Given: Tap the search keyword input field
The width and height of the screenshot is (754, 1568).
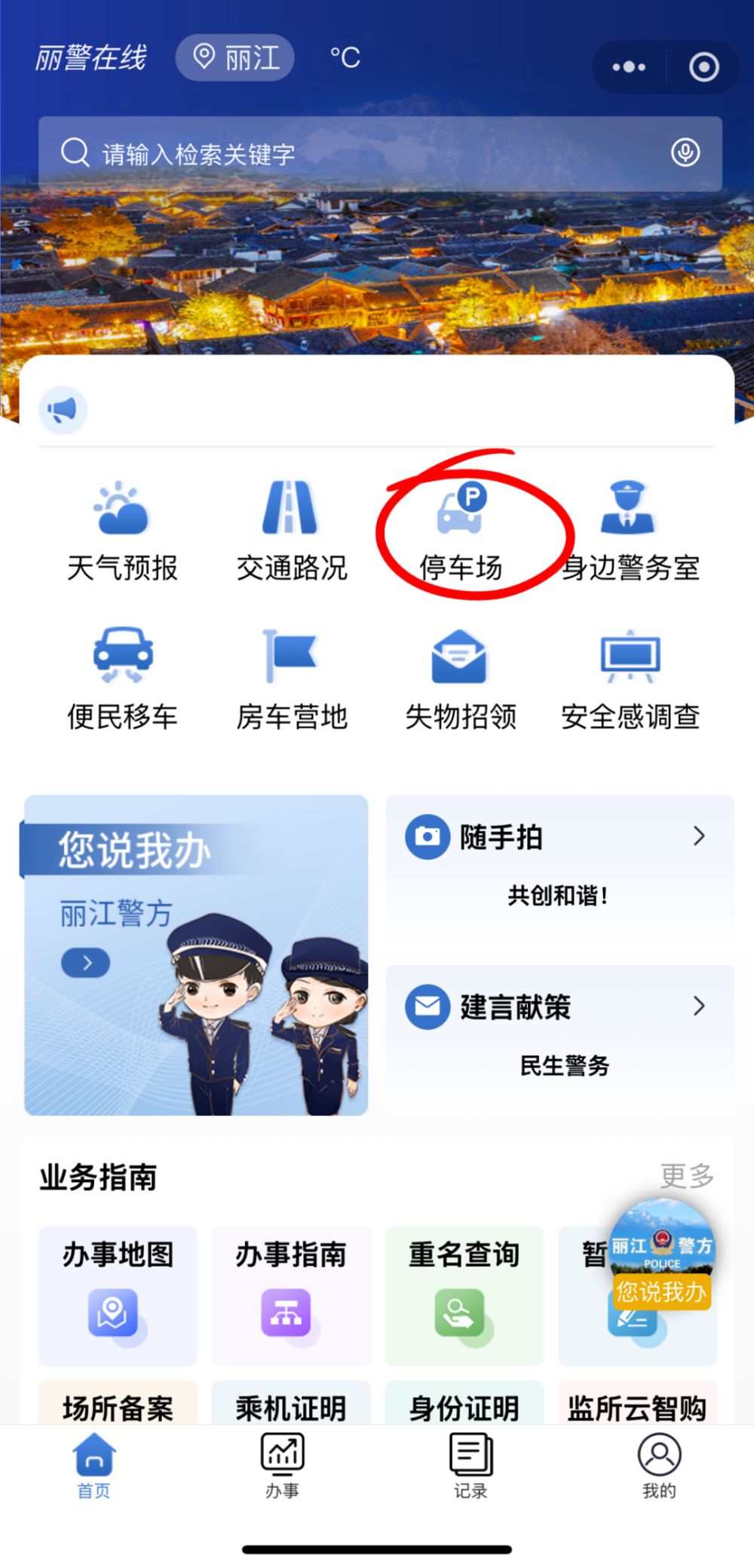Looking at the screenshot, I should click(362, 154).
